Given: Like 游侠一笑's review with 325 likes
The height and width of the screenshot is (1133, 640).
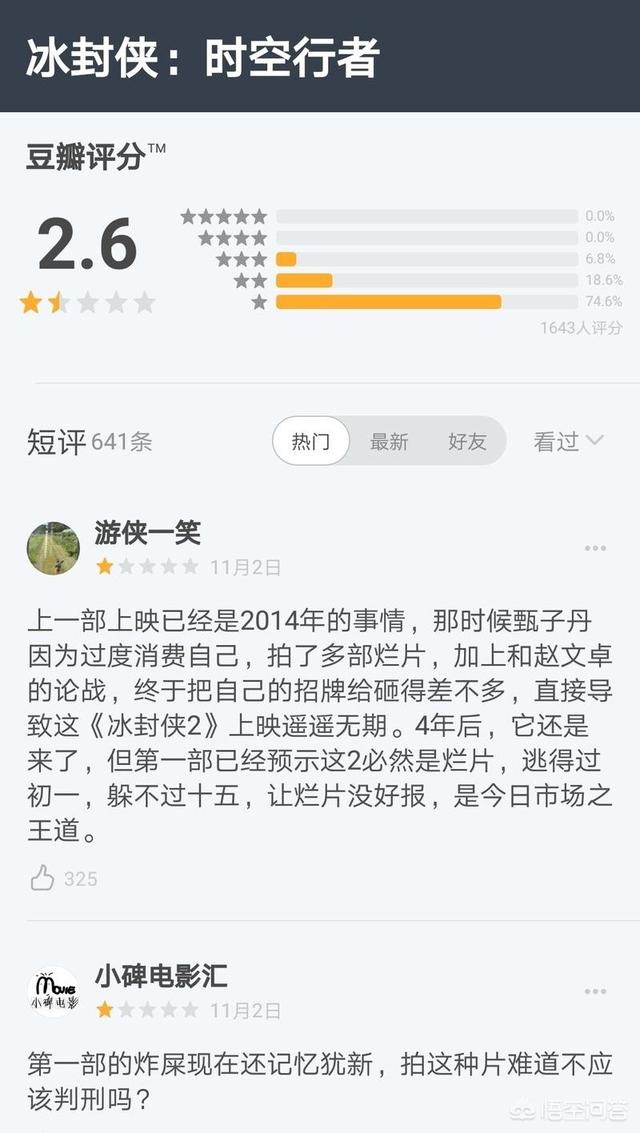Looking at the screenshot, I should coord(43,878).
